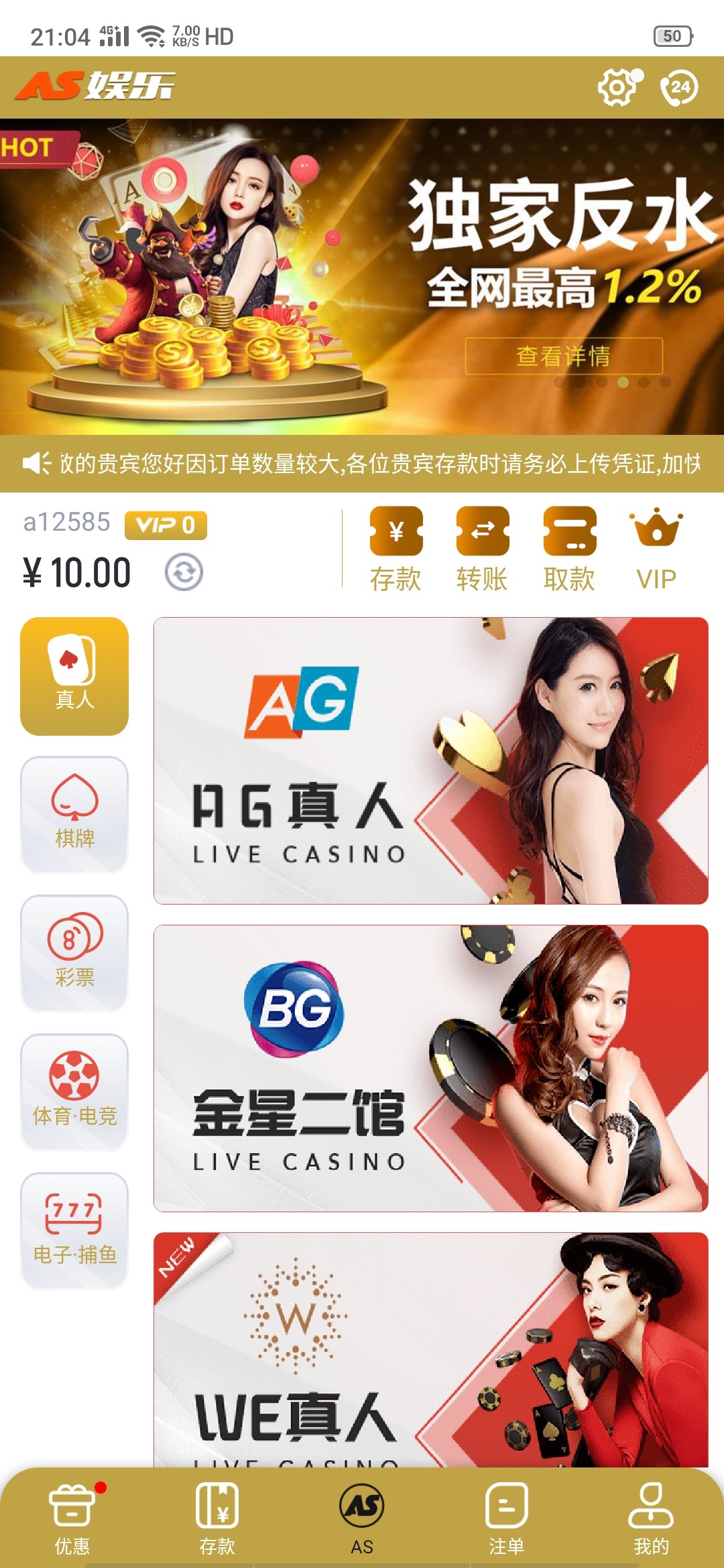Open the settings gear icon
Image resolution: width=724 pixels, height=1568 pixels.
(x=617, y=88)
